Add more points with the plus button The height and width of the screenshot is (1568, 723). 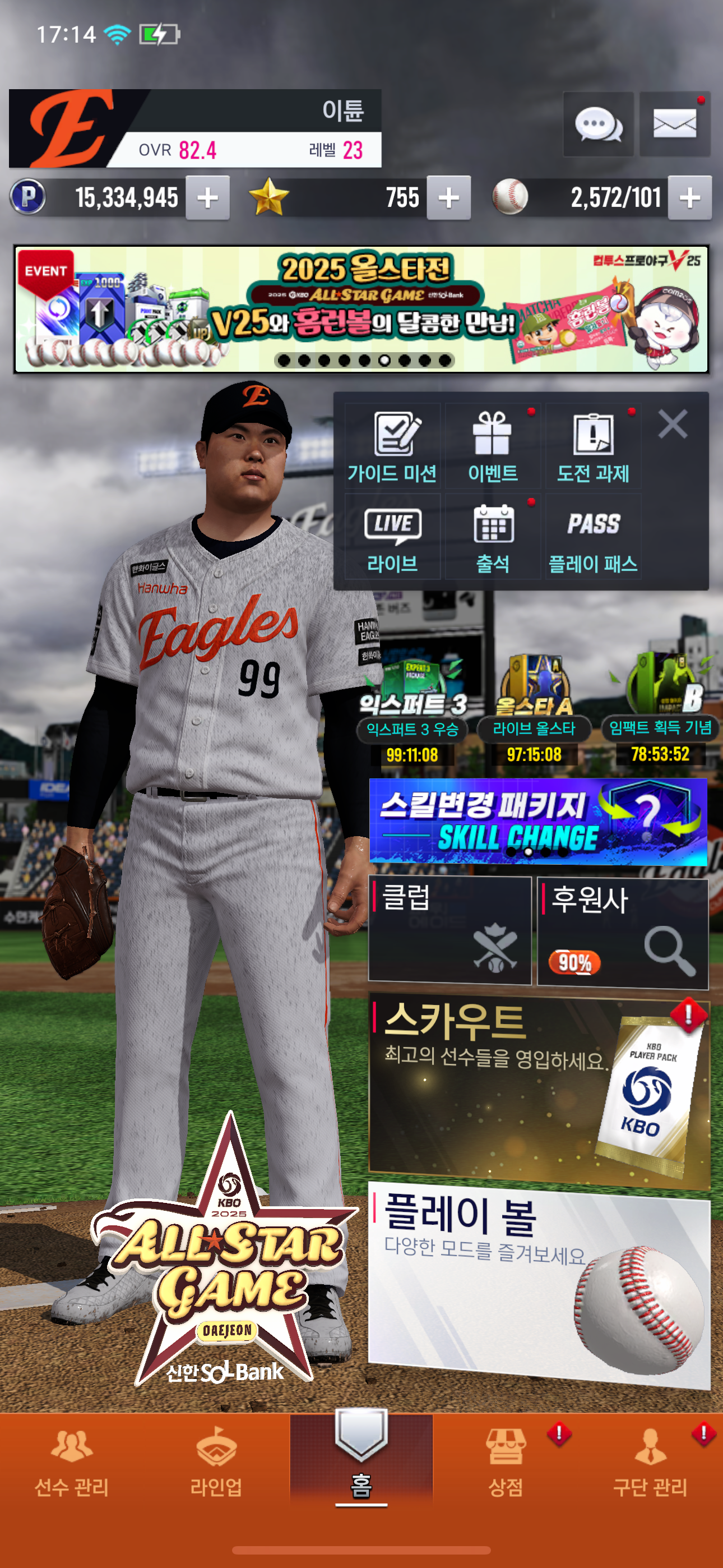click(x=207, y=198)
